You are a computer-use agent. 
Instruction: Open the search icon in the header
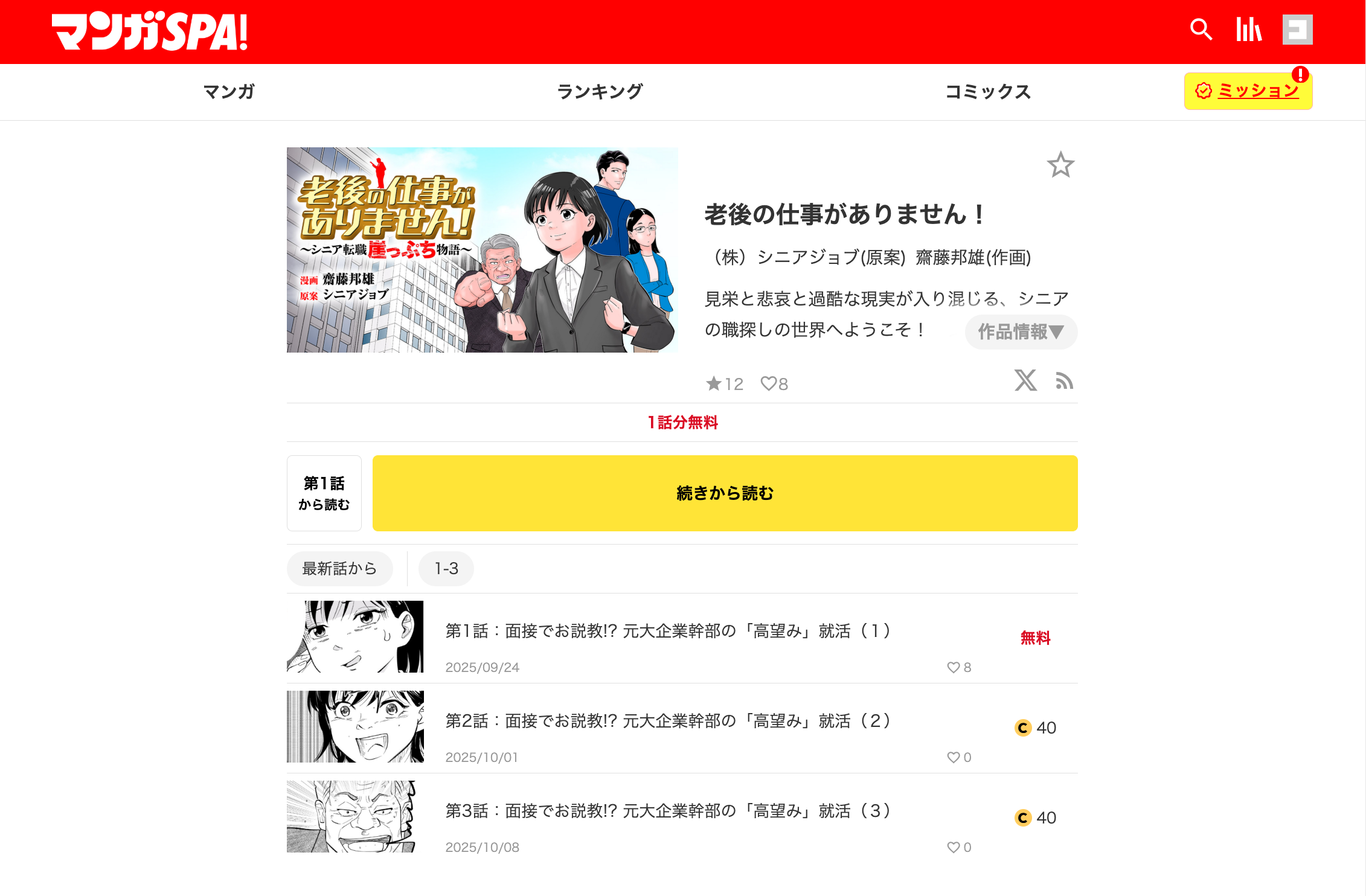1201,30
